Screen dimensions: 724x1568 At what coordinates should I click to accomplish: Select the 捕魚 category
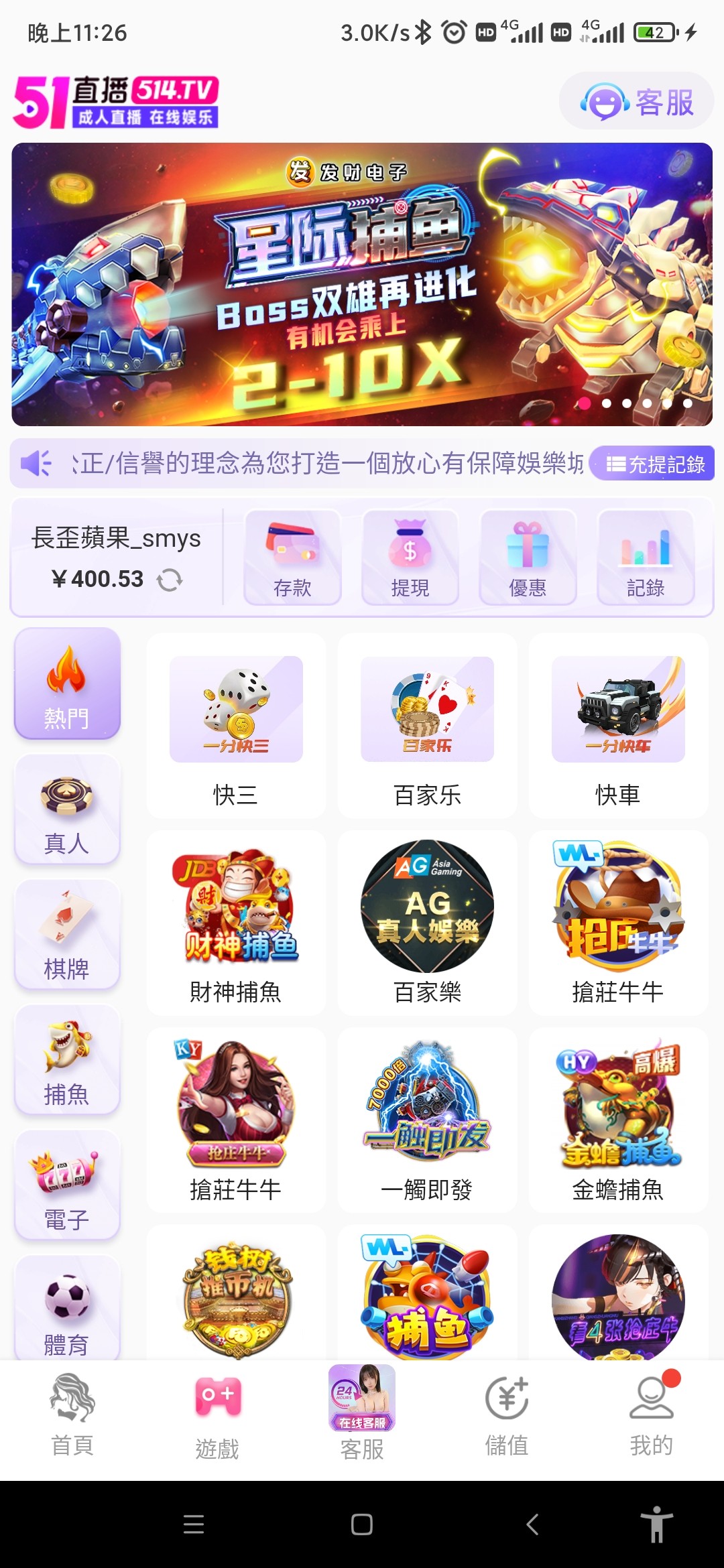tap(67, 1061)
